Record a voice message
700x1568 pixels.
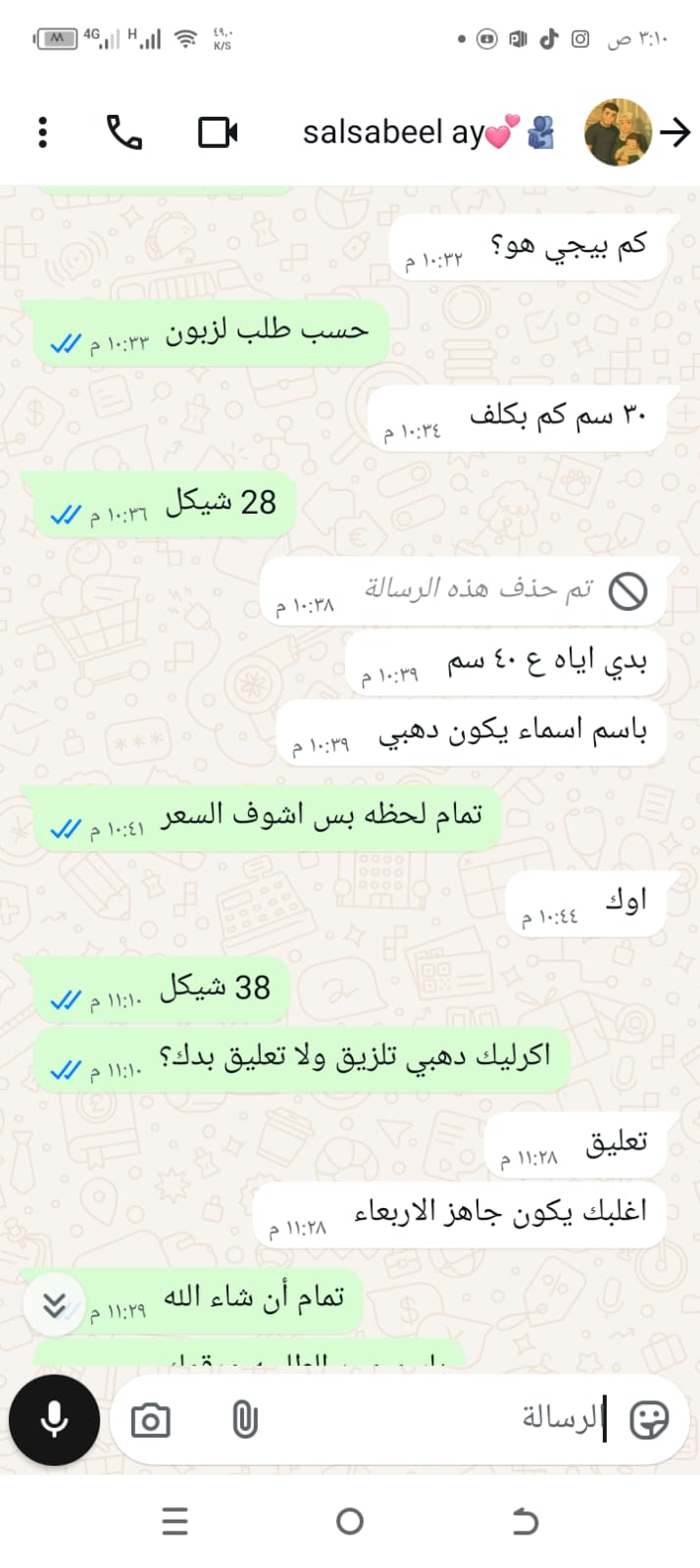click(x=55, y=1420)
